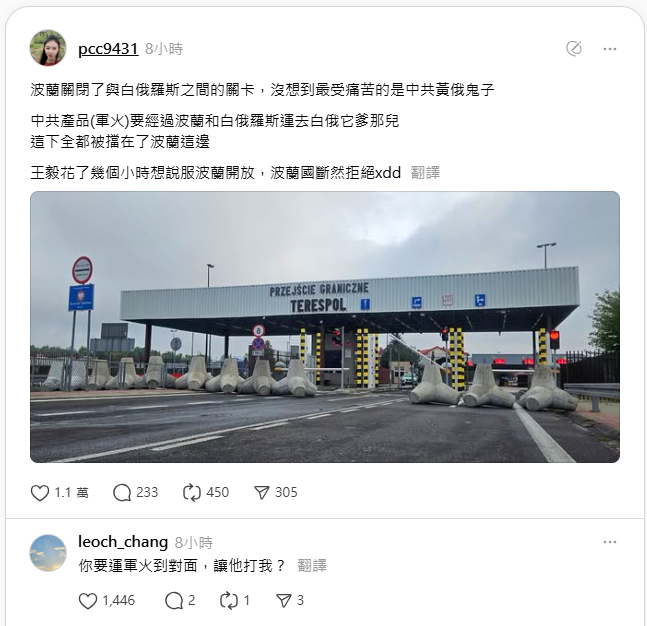The width and height of the screenshot is (647, 626).
Task: Translate pcc9431's post text
Action: coord(425,172)
